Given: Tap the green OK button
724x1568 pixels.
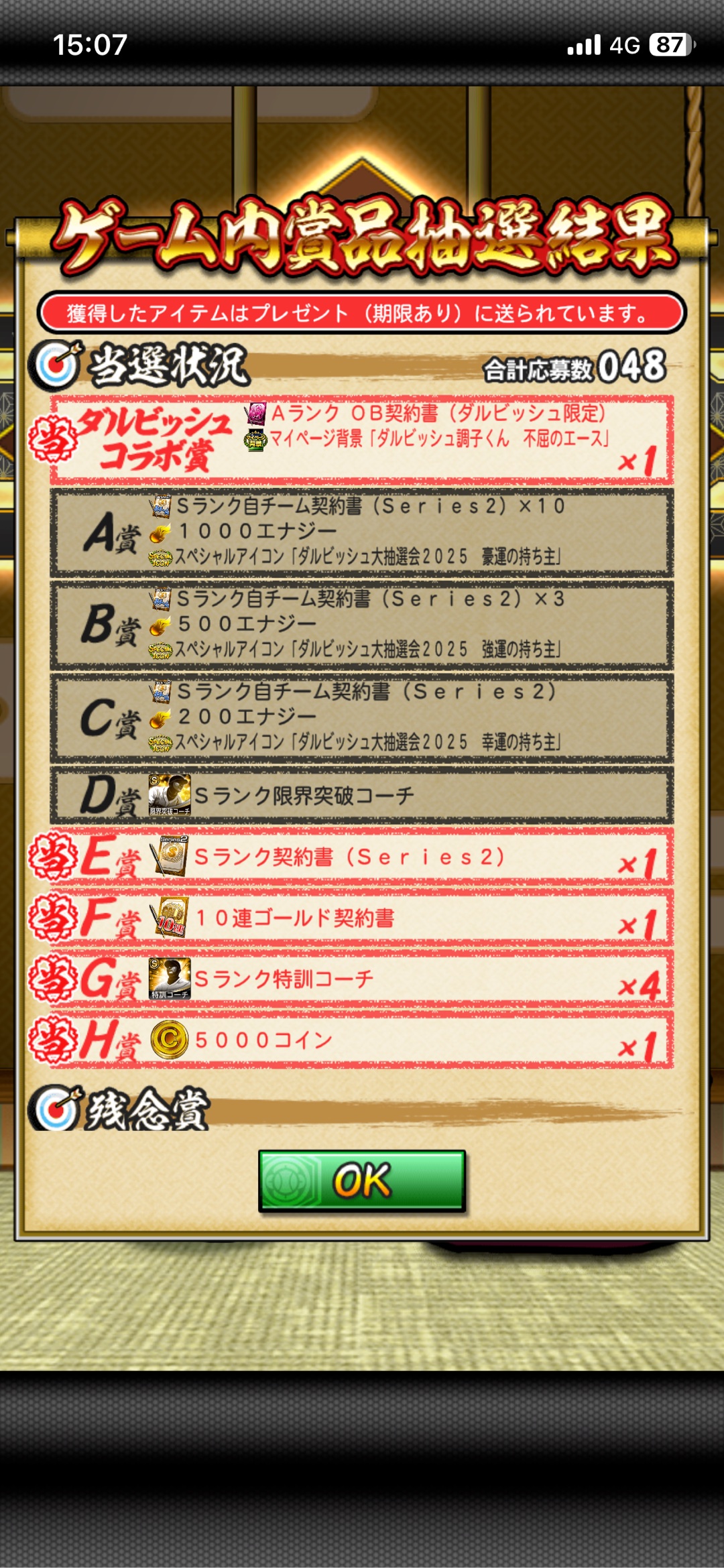Looking at the screenshot, I should click(x=362, y=1181).
